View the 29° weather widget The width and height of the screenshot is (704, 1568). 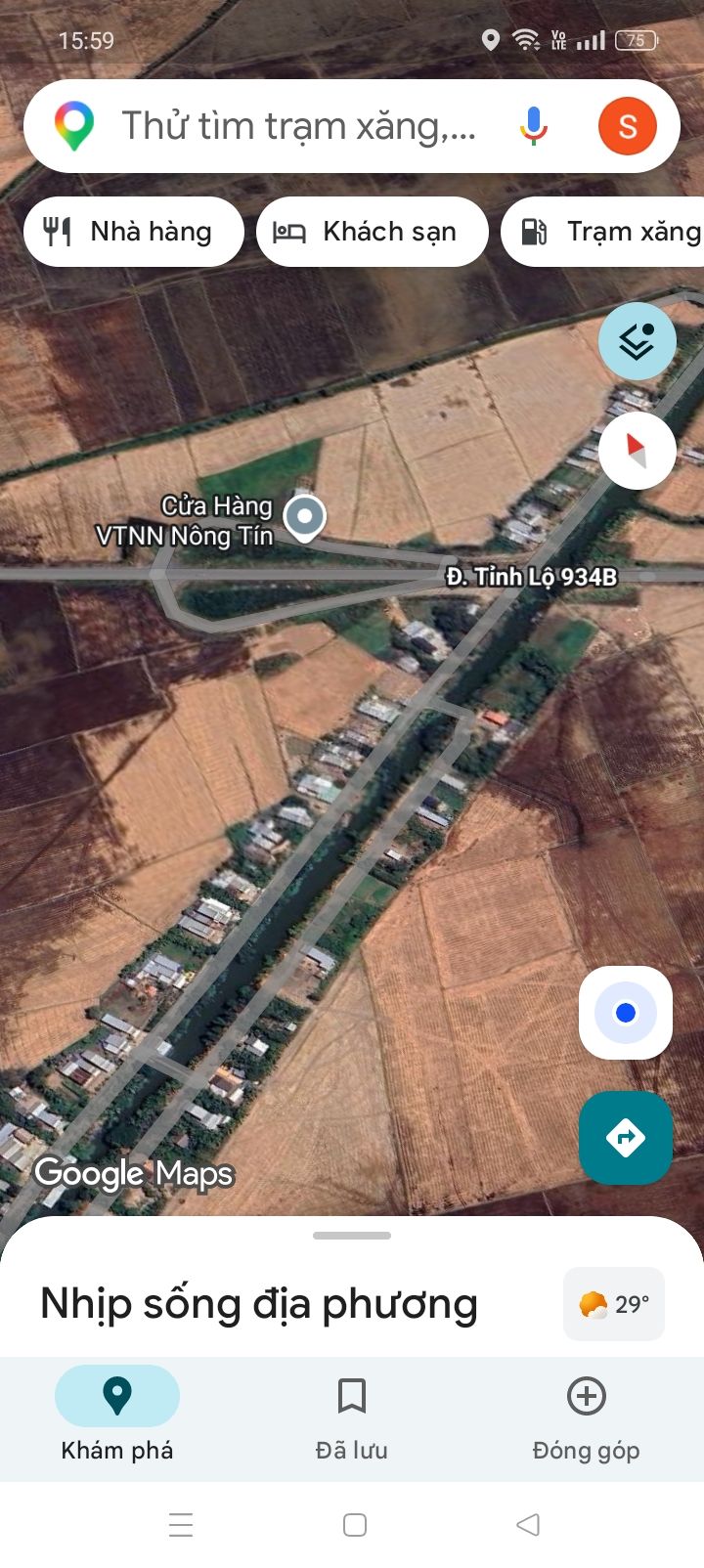(614, 1304)
